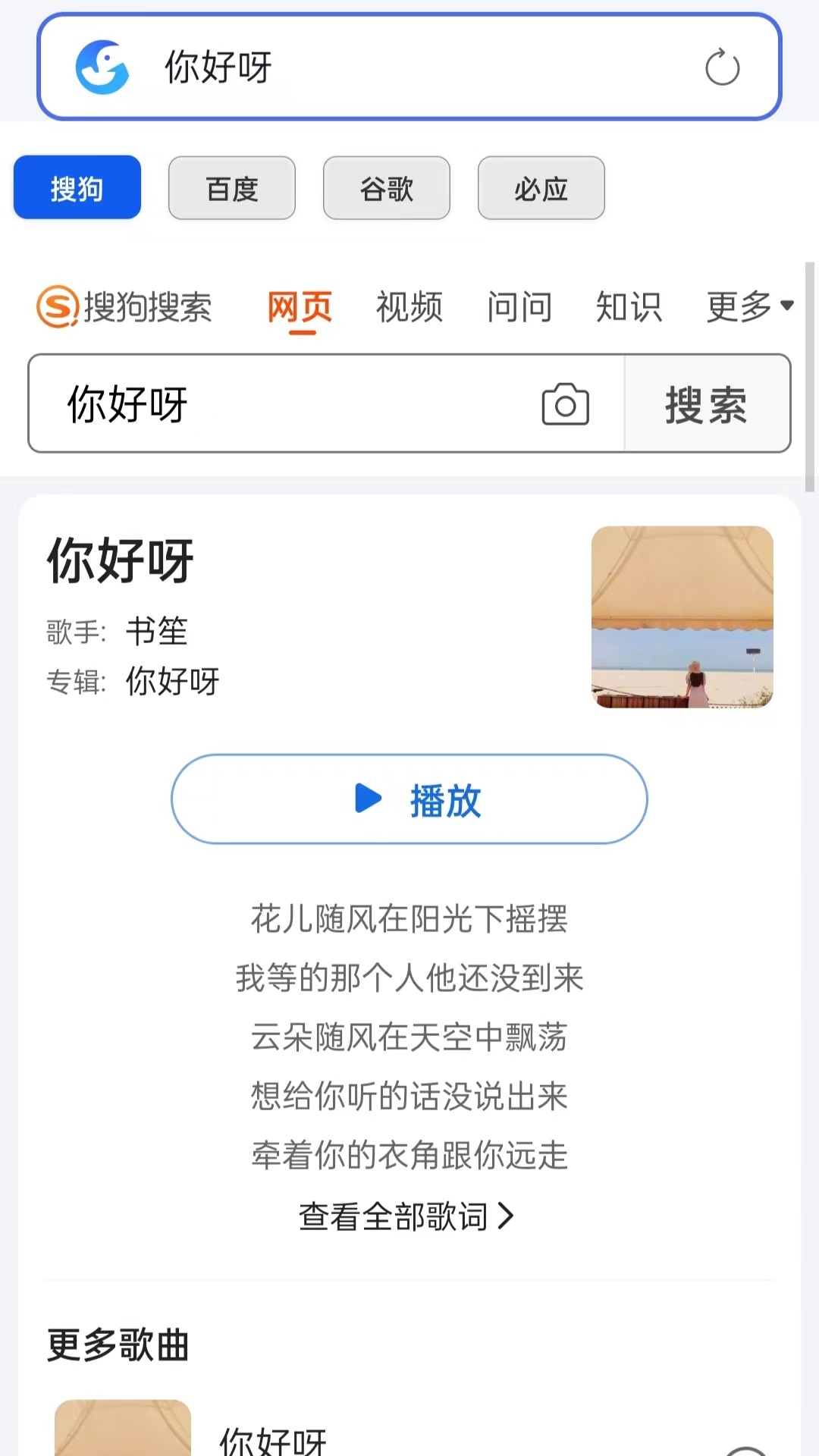Viewport: 819px width, 1456px height.
Task: Select the currently active 搜狗 engine toggle
Action: [76, 187]
